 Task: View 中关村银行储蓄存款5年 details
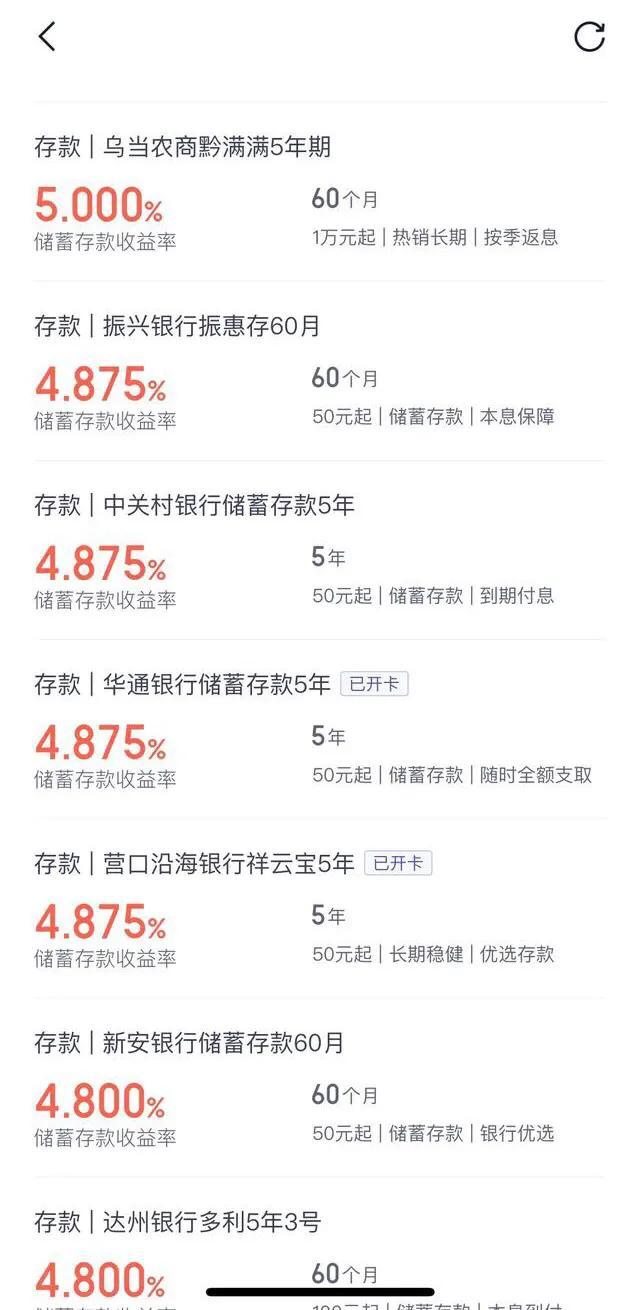[x=320, y=550]
